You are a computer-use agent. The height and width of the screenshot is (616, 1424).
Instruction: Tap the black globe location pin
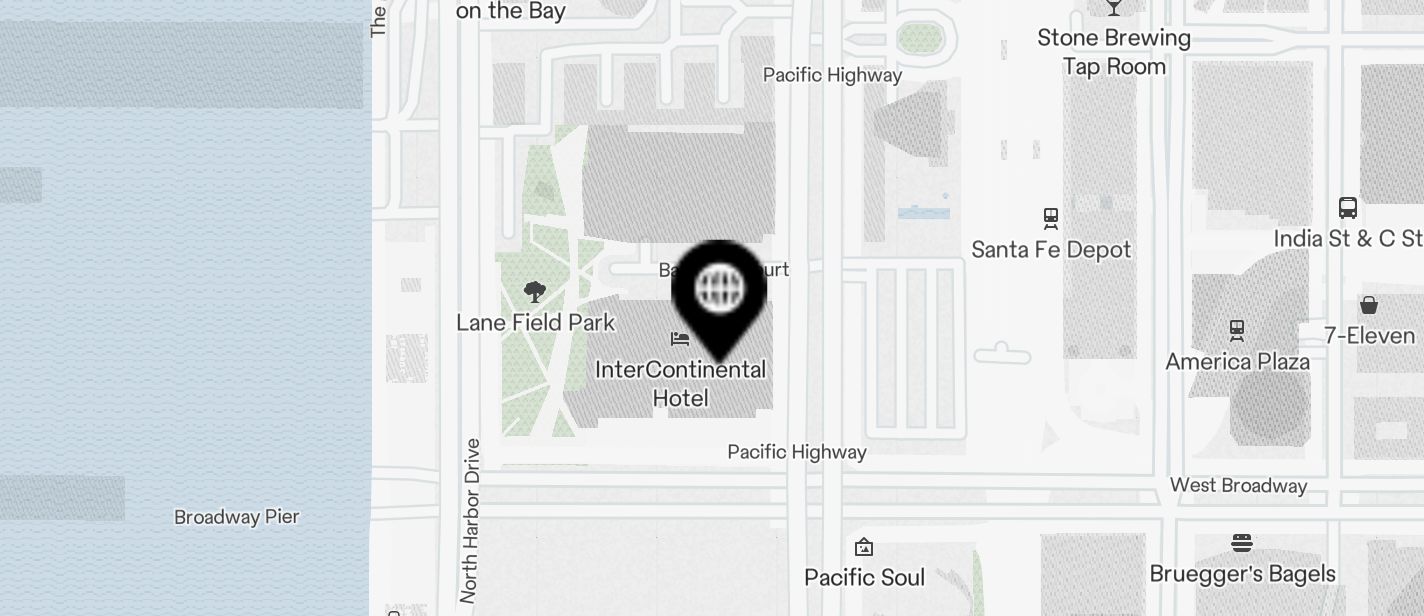pos(719,290)
